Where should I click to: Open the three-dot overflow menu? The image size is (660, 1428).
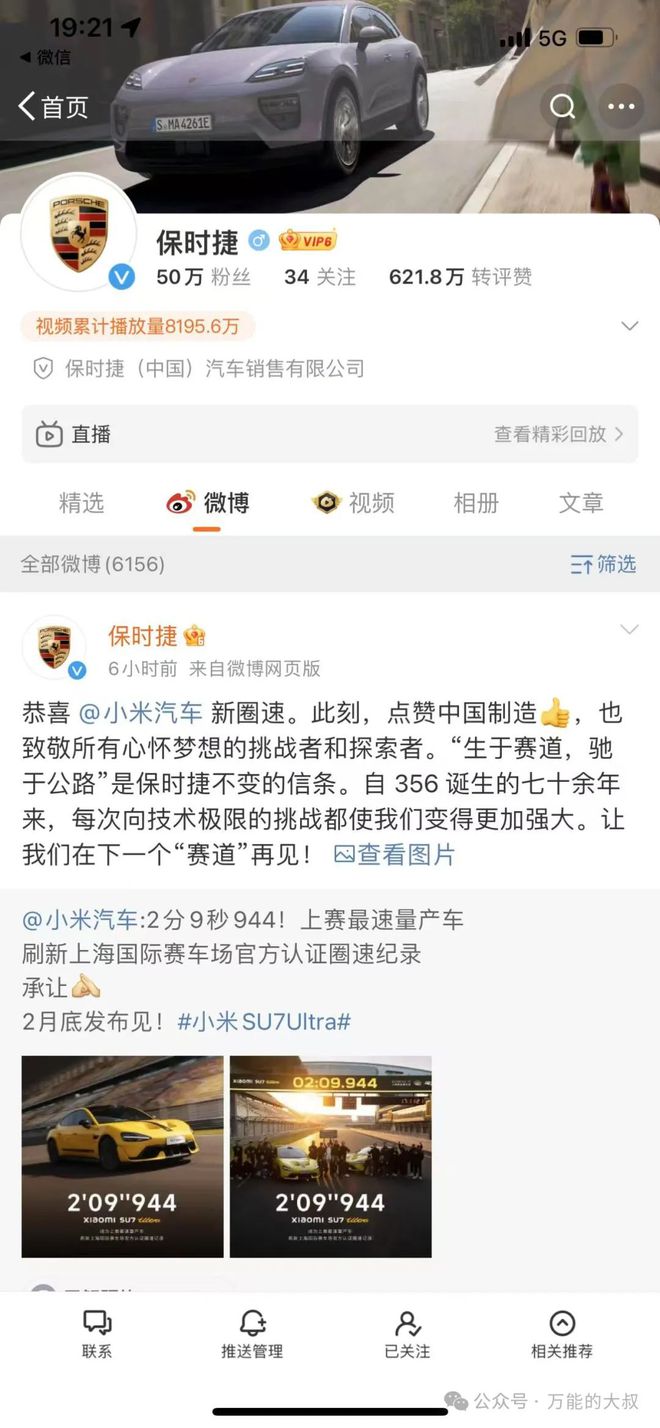[x=621, y=107]
